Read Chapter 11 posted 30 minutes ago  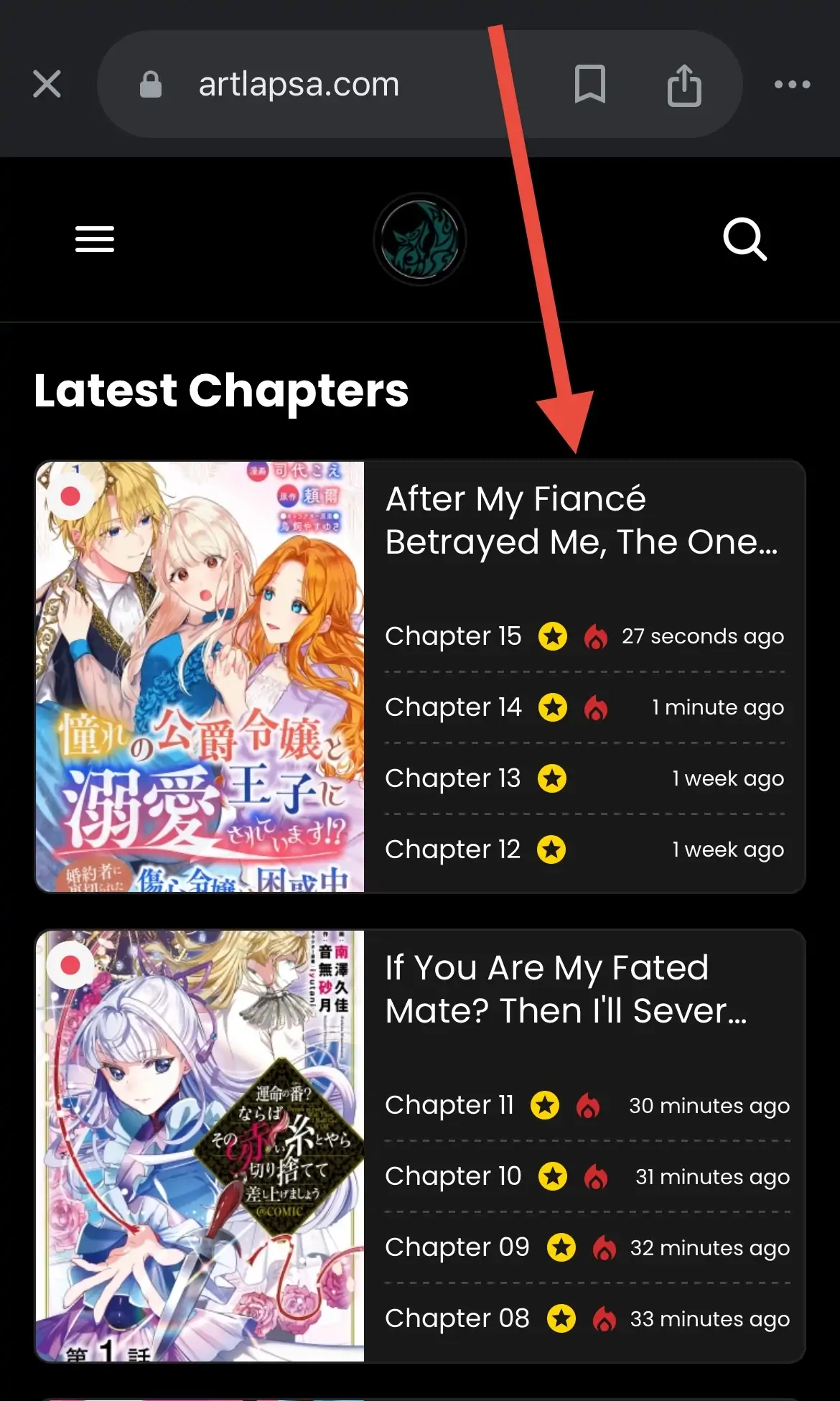coord(449,1105)
